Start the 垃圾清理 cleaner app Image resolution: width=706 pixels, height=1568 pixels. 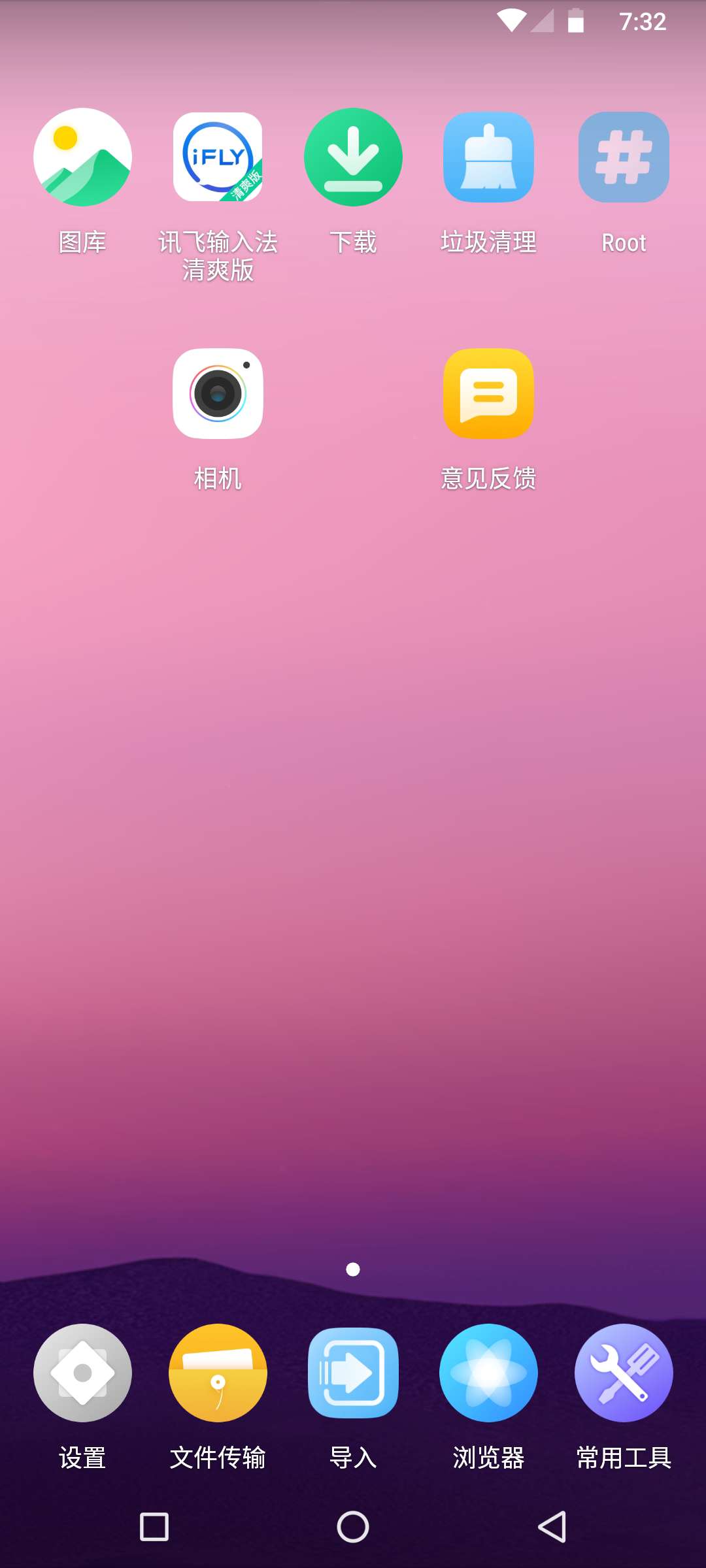pyautogui.click(x=488, y=157)
